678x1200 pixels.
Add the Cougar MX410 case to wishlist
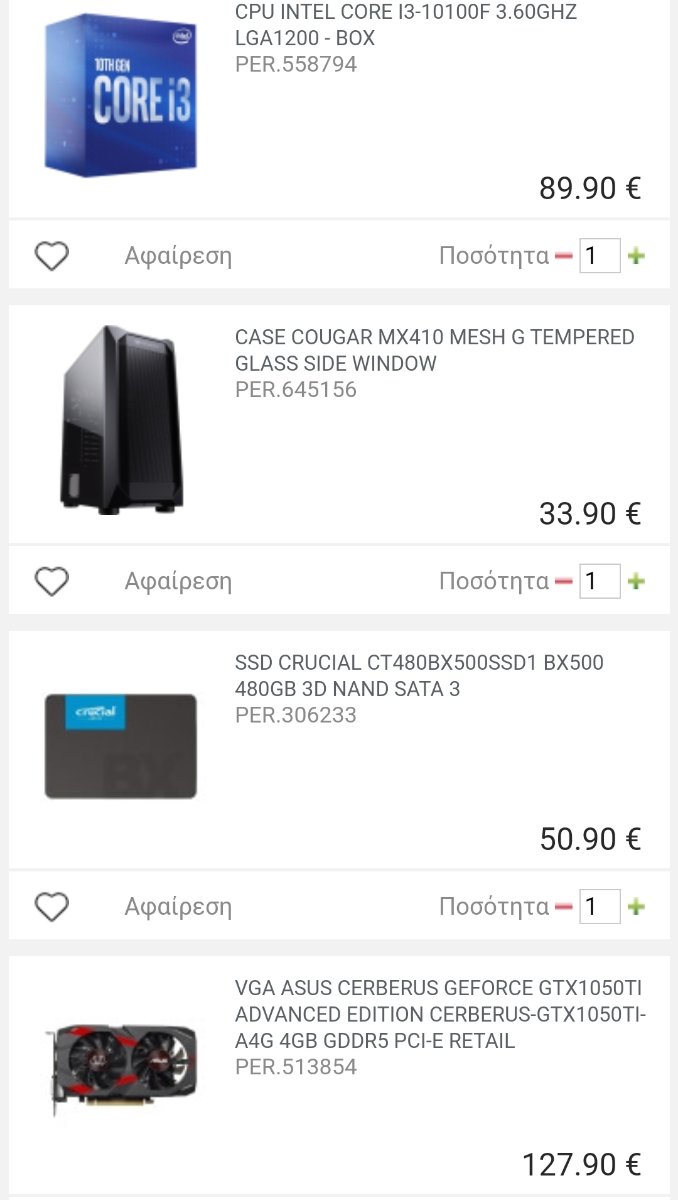pyautogui.click(x=52, y=581)
